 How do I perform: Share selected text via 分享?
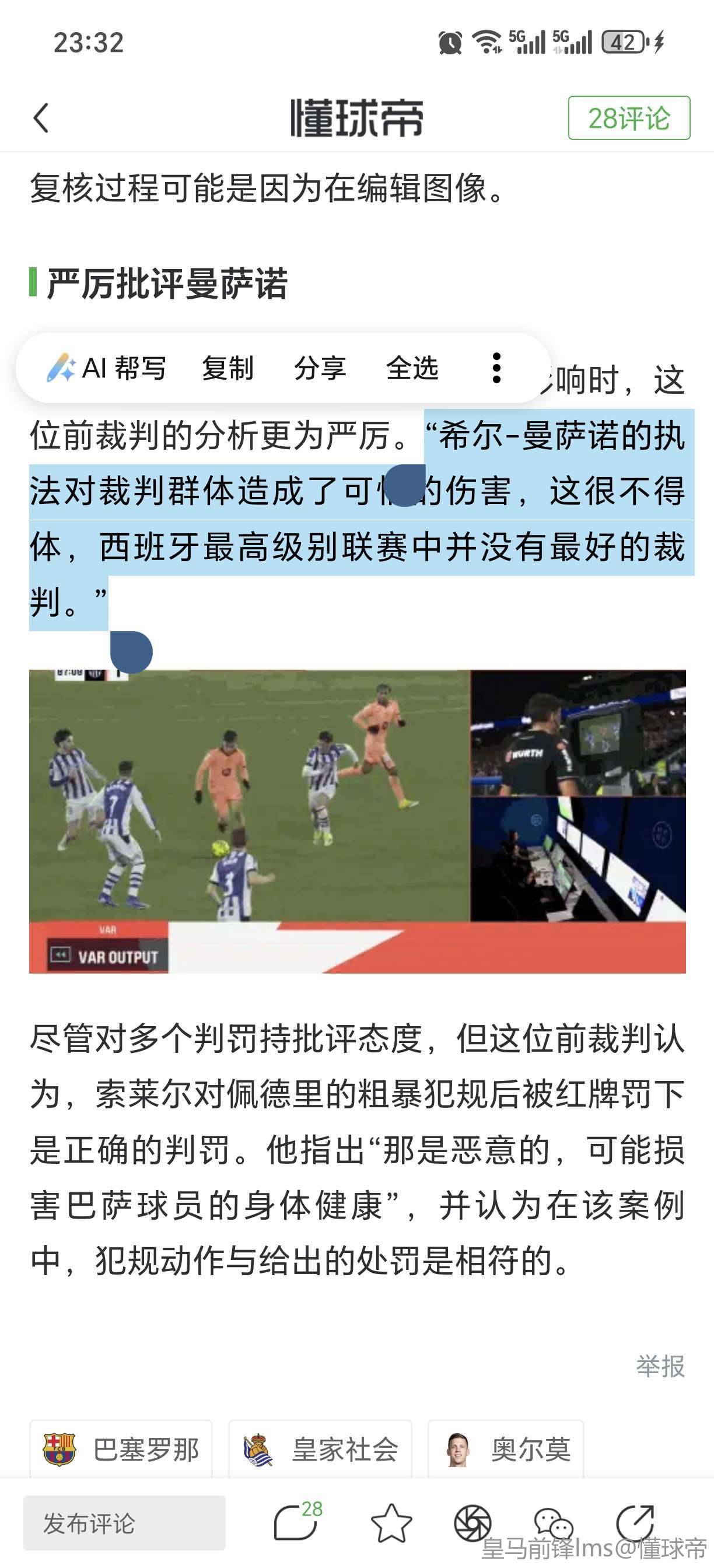pos(320,368)
